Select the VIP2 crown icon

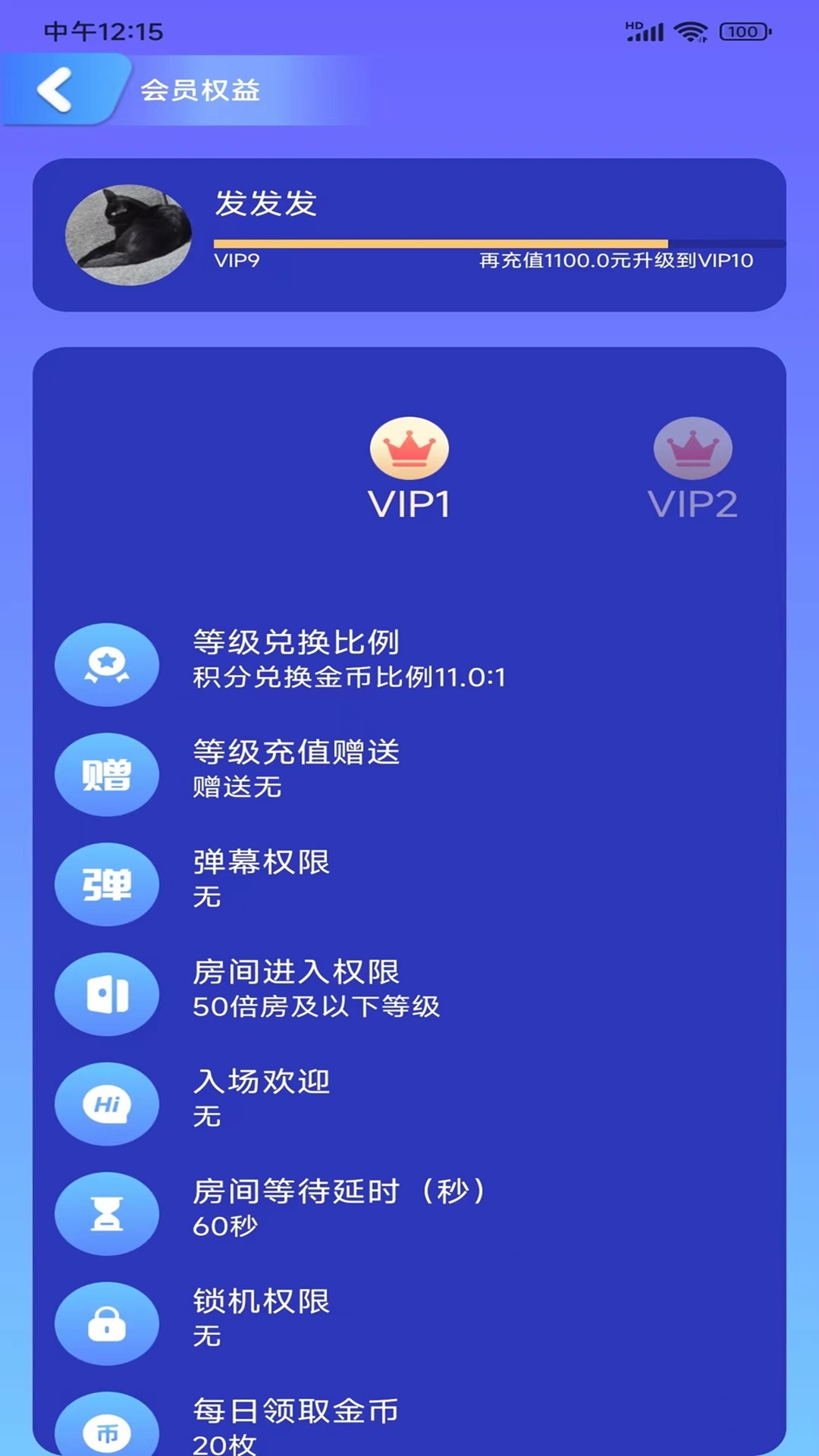(x=692, y=449)
